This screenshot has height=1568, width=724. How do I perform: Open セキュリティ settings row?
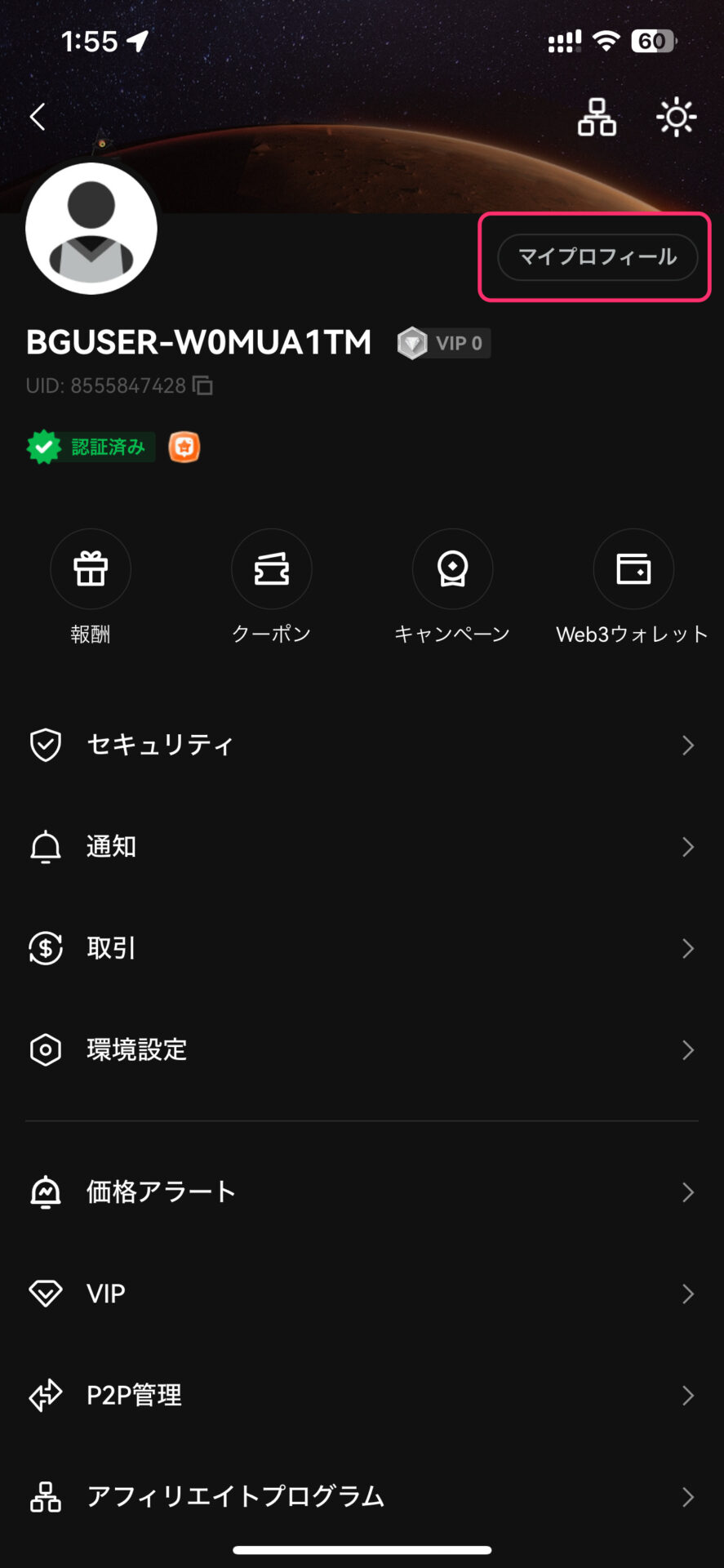(x=362, y=745)
